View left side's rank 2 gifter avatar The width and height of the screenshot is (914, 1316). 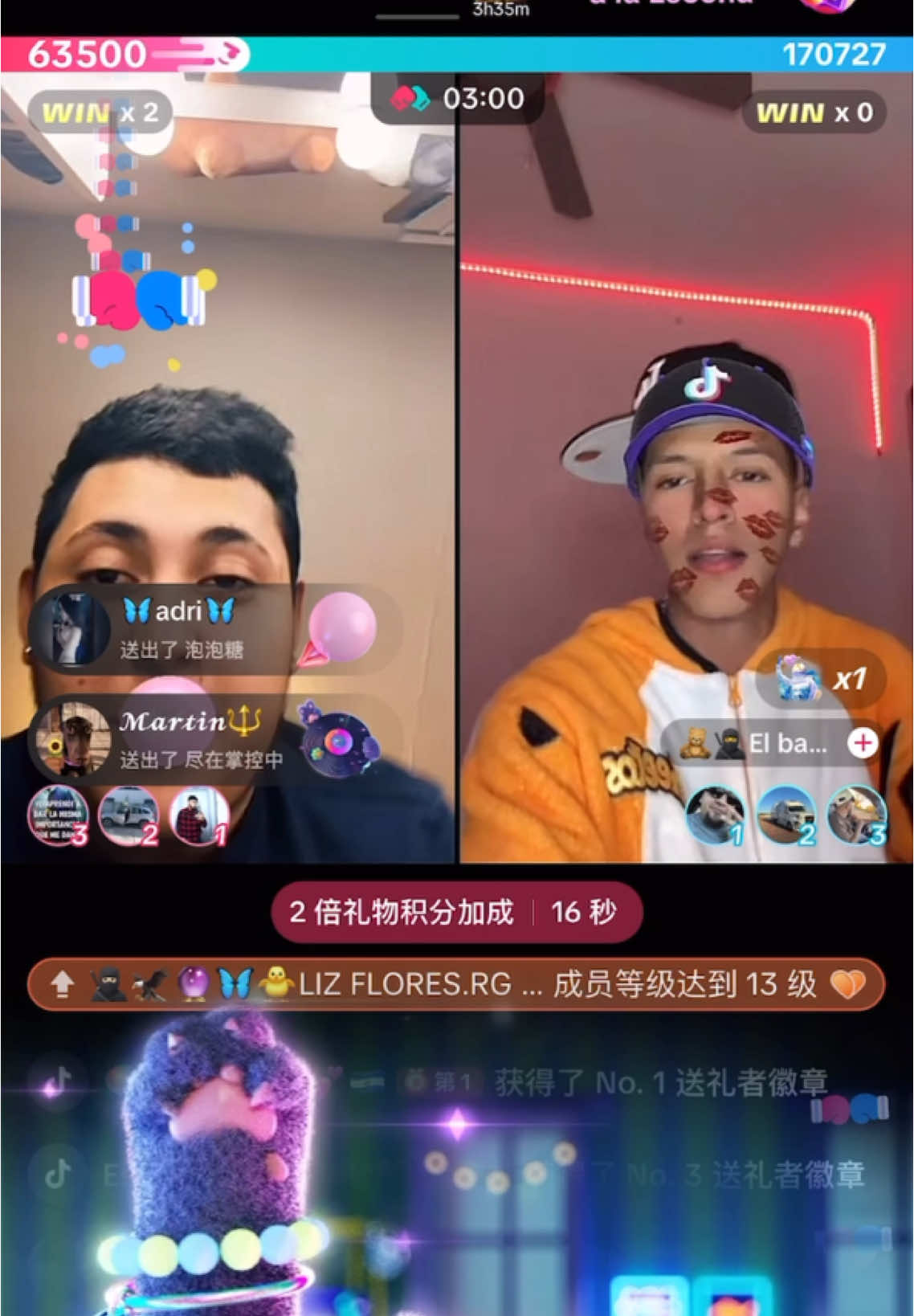(129, 816)
